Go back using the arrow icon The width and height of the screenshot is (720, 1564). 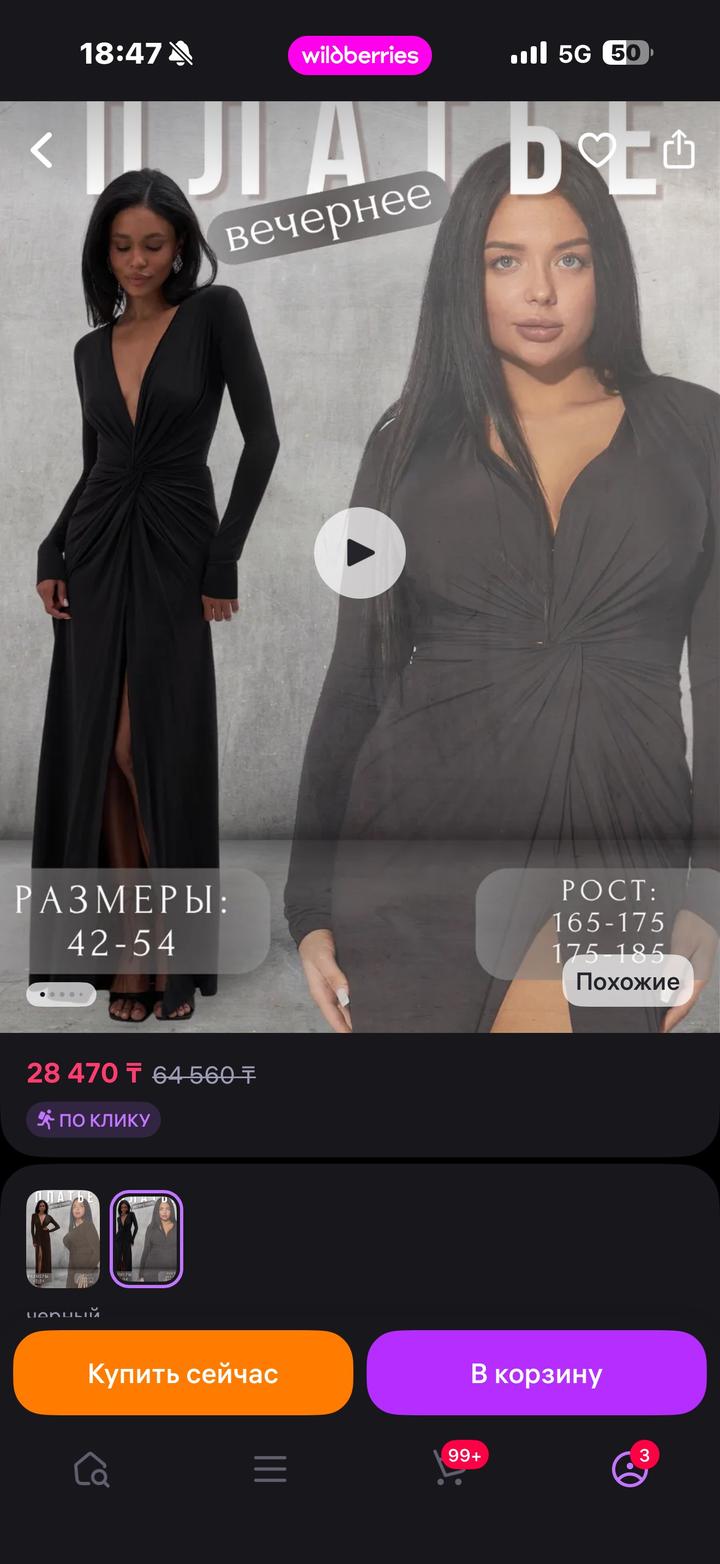point(41,150)
